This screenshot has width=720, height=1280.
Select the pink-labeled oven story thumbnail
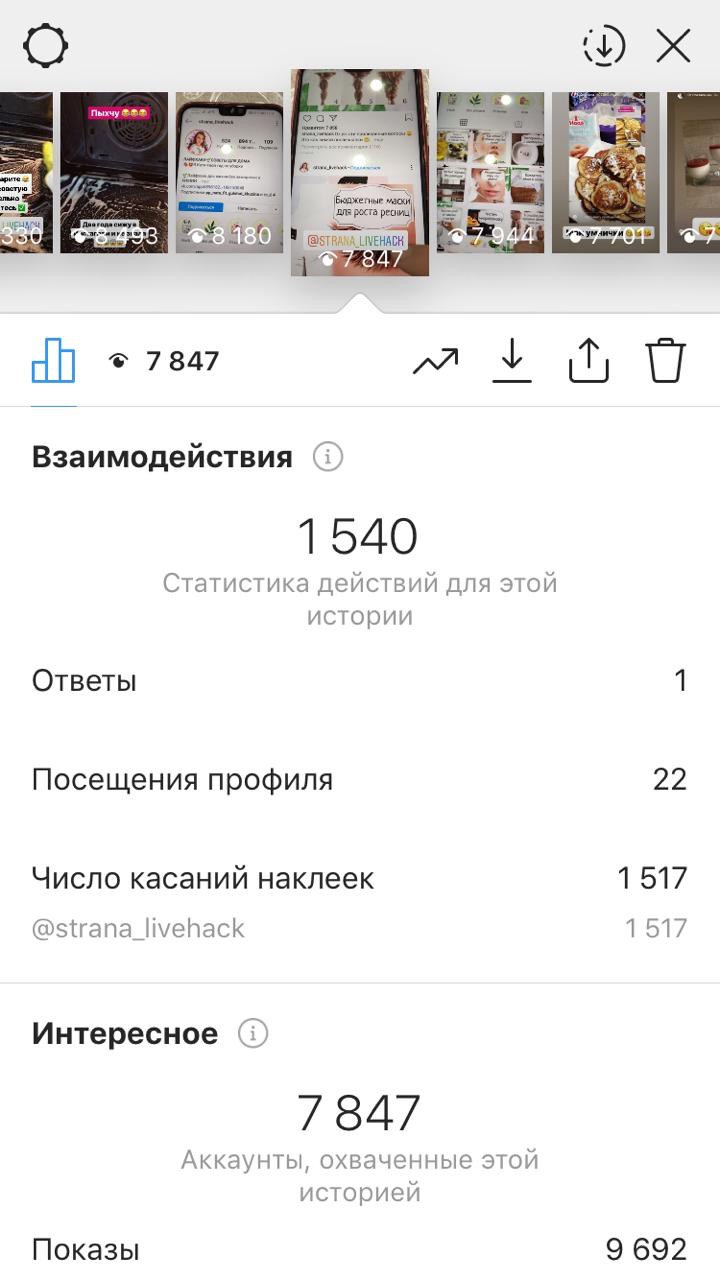114,172
